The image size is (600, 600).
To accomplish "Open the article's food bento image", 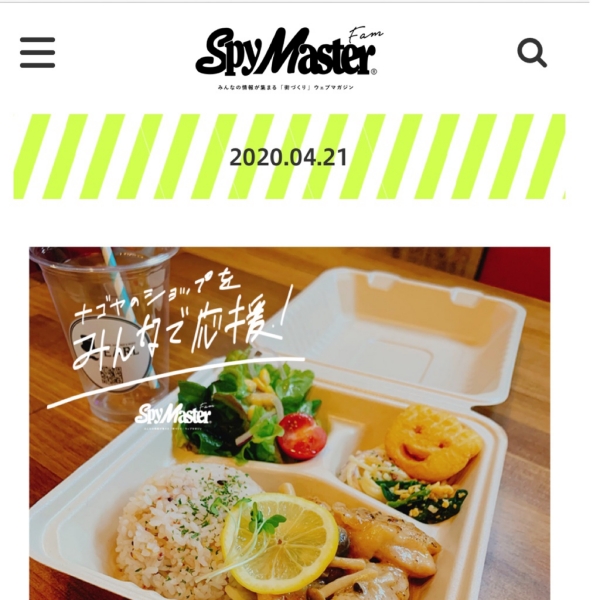I will [x=290, y=430].
